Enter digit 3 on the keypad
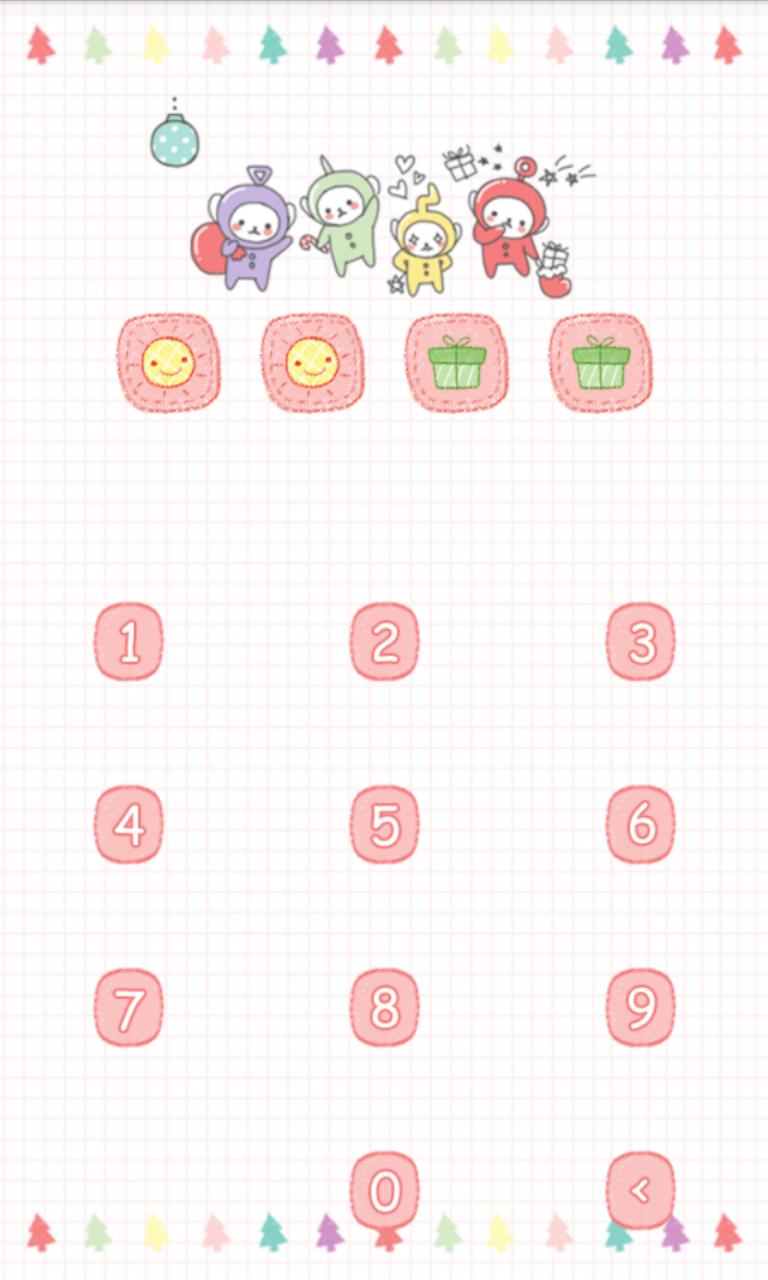This screenshot has height=1280, width=768. [x=641, y=642]
